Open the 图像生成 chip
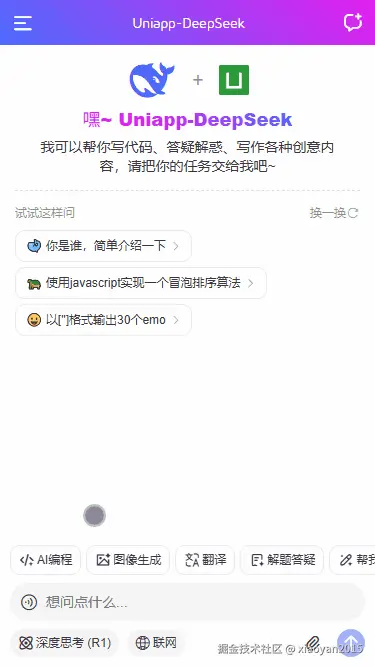The height and width of the screenshot is (667, 375). tap(128, 560)
